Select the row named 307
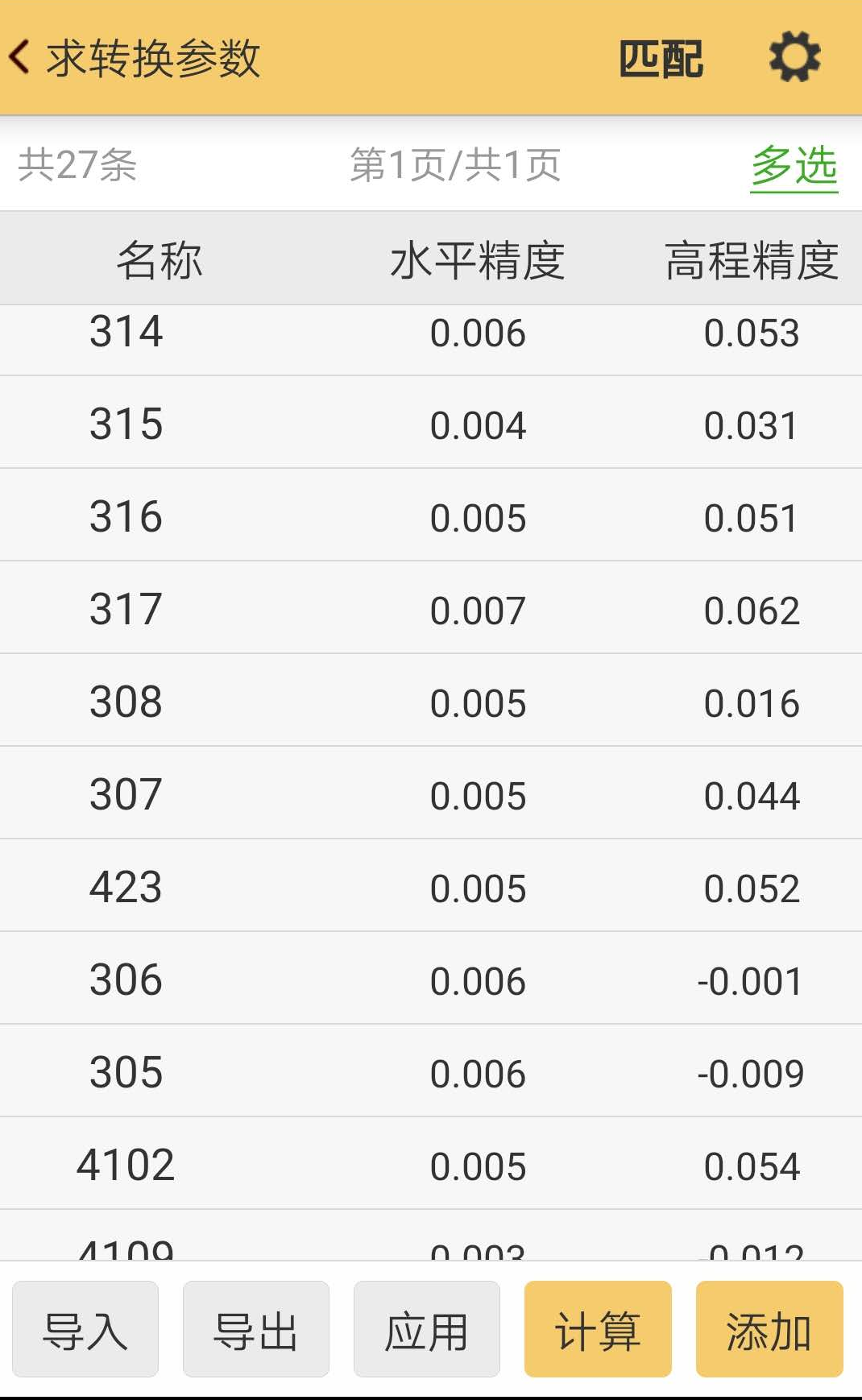Viewport: 862px width, 1400px height. pyautogui.click(x=431, y=793)
